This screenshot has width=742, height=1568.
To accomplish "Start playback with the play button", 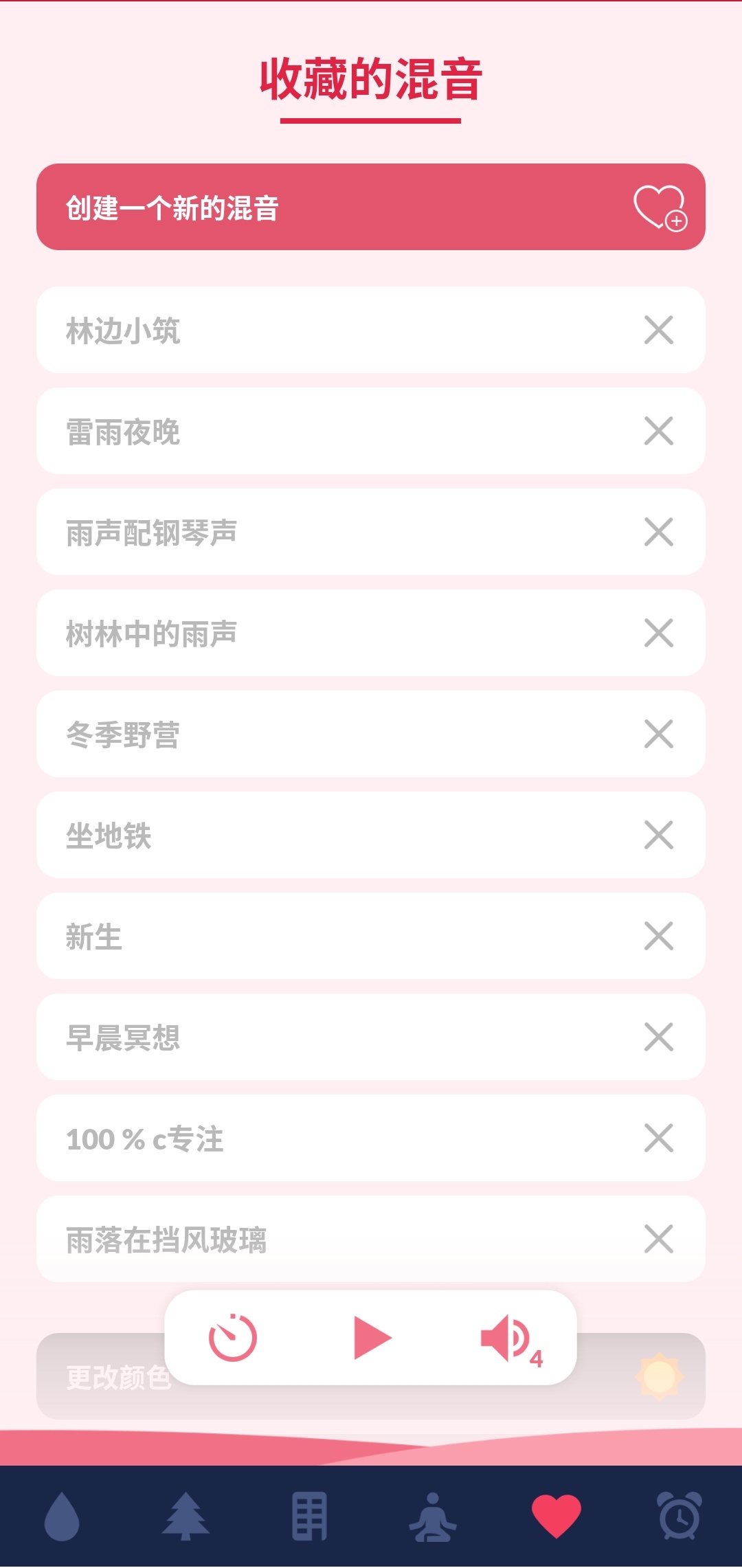I will click(x=372, y=1338).
